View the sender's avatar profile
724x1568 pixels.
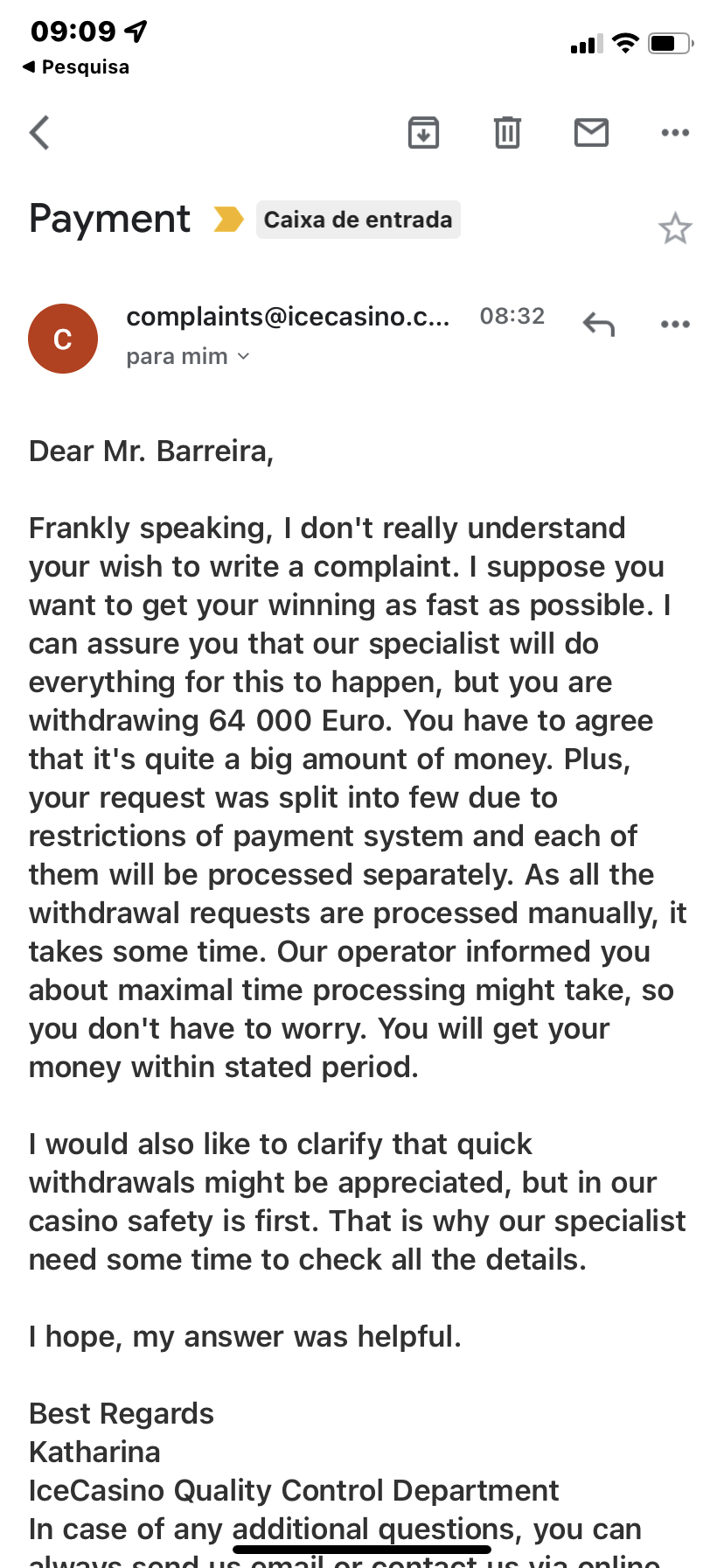(x=63, y=339)
